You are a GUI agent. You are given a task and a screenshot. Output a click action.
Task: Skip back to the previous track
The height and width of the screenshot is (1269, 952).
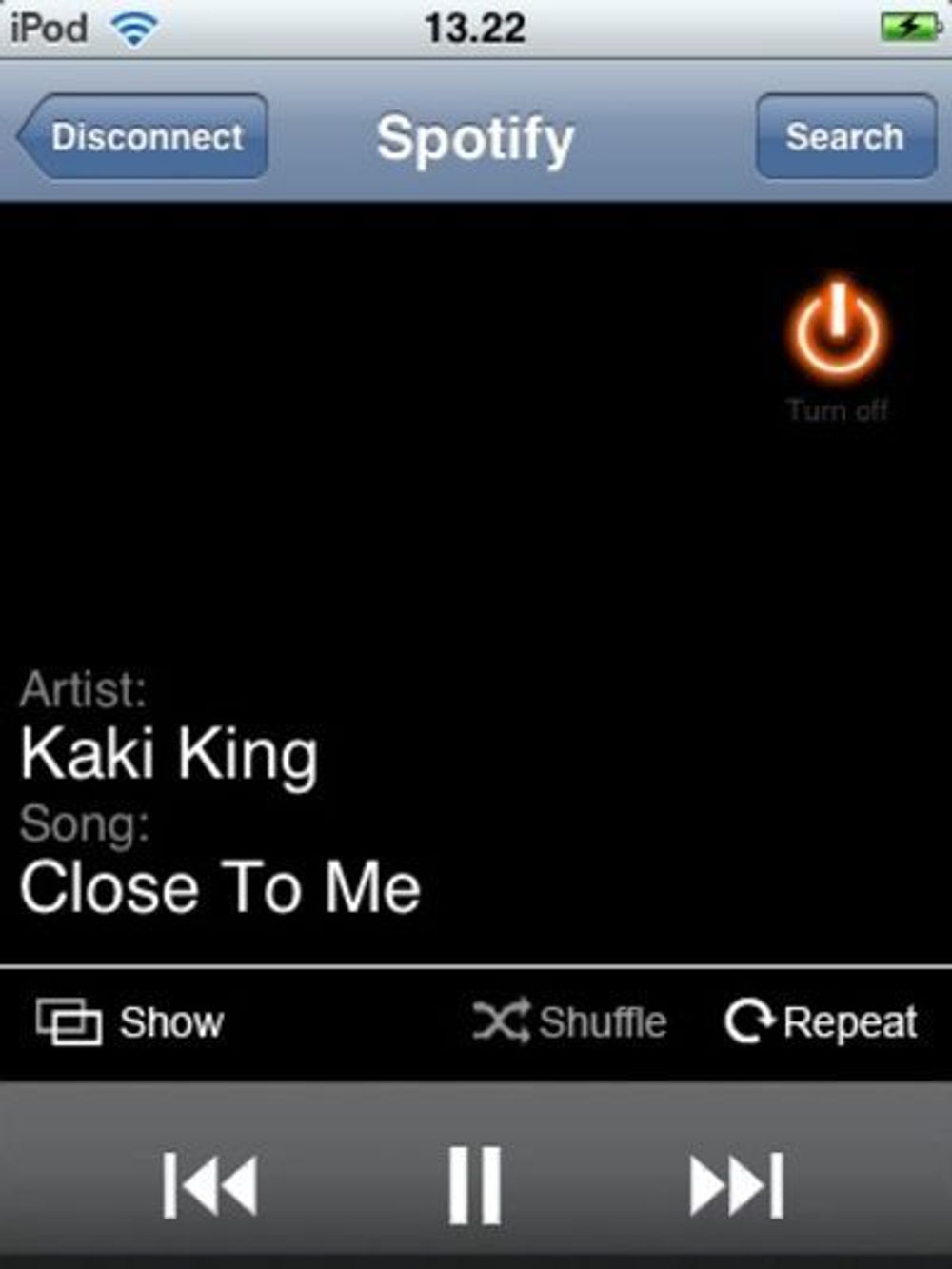(x=210, y=1185)
